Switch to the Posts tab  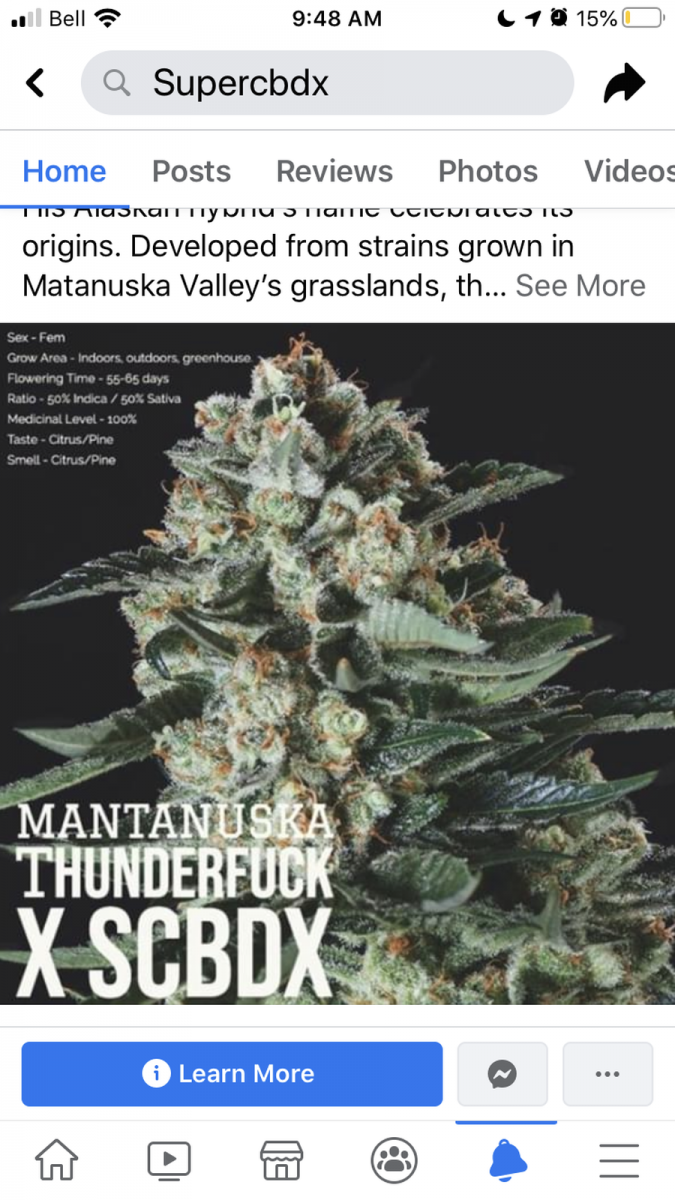click(x=191, y=171)
